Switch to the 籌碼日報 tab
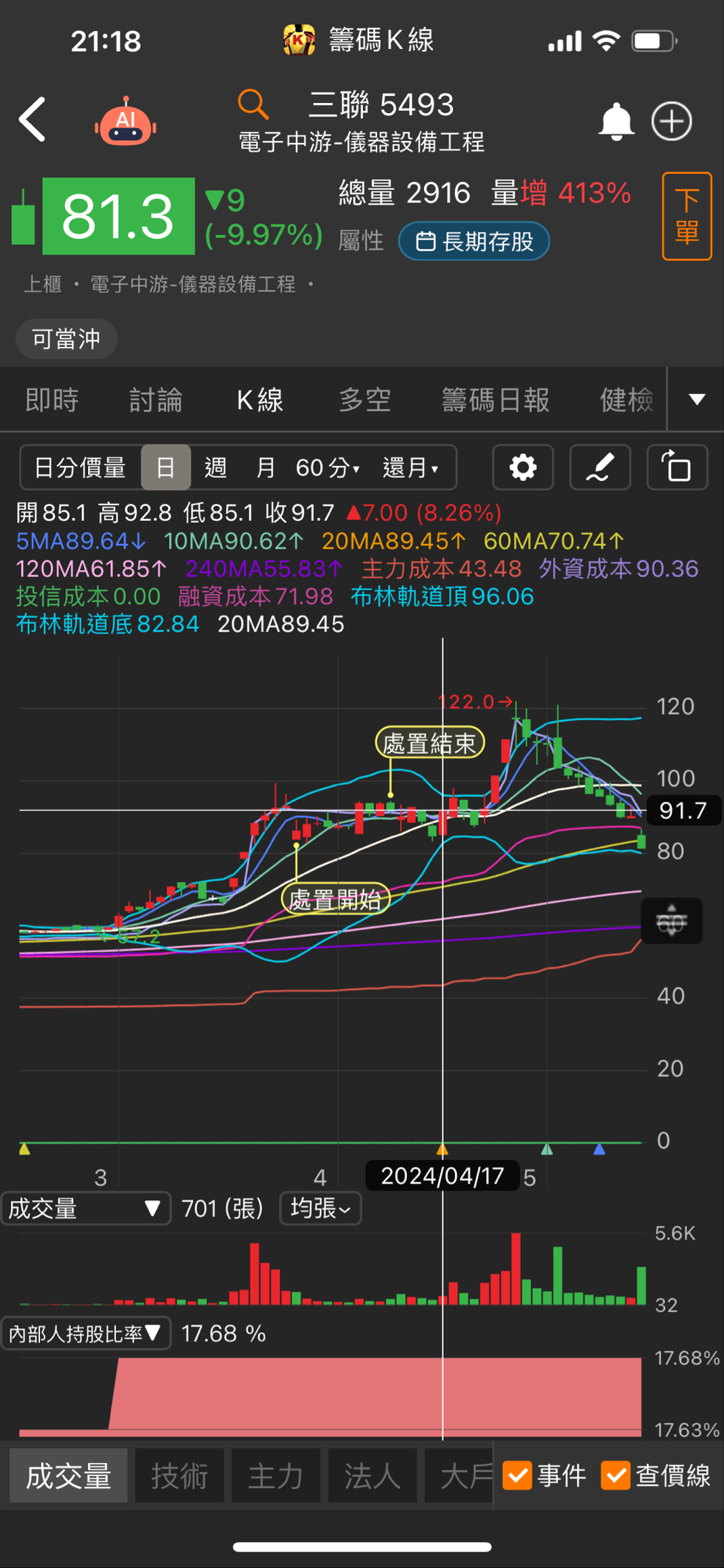724x1568 pixels. [495, 400]
